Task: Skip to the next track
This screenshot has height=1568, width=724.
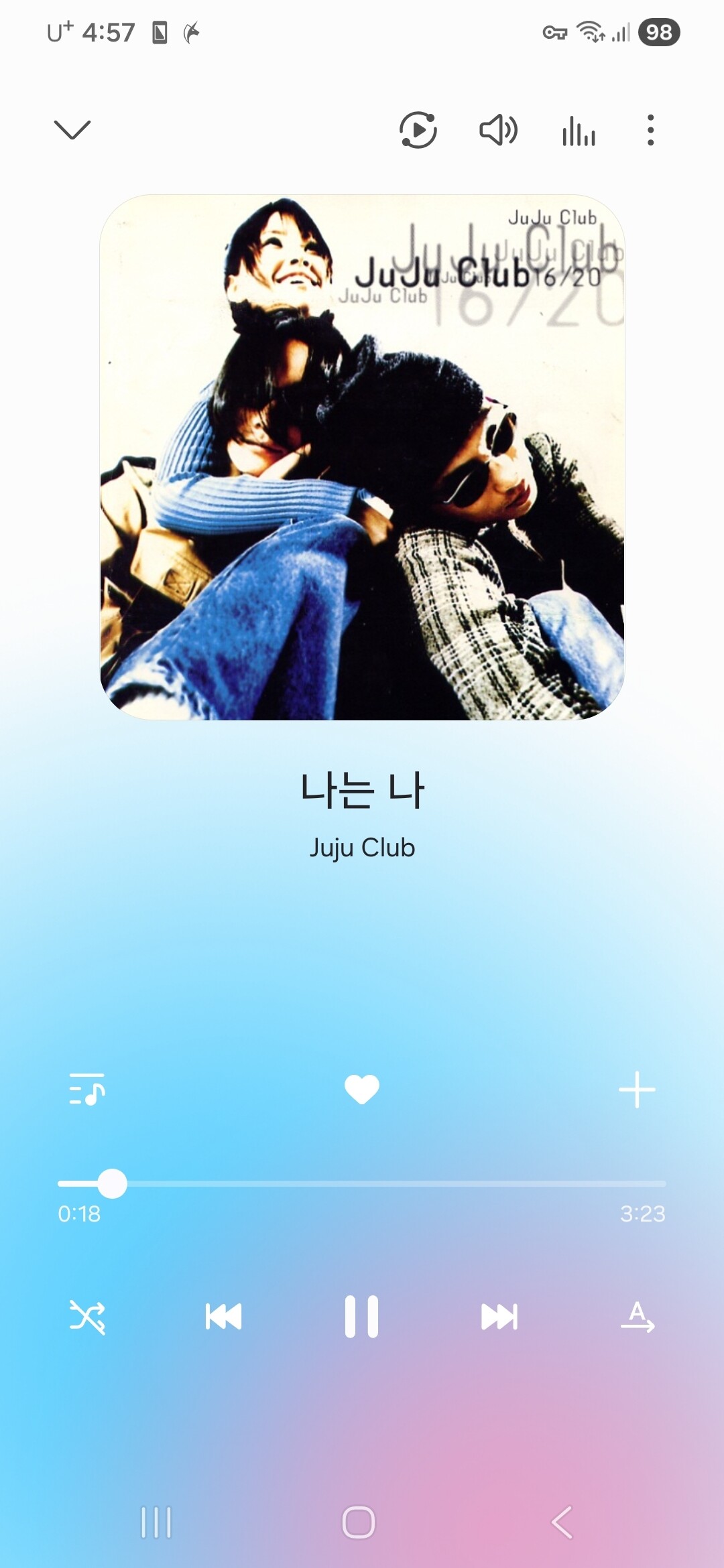Action: [x=499, y=1317]
